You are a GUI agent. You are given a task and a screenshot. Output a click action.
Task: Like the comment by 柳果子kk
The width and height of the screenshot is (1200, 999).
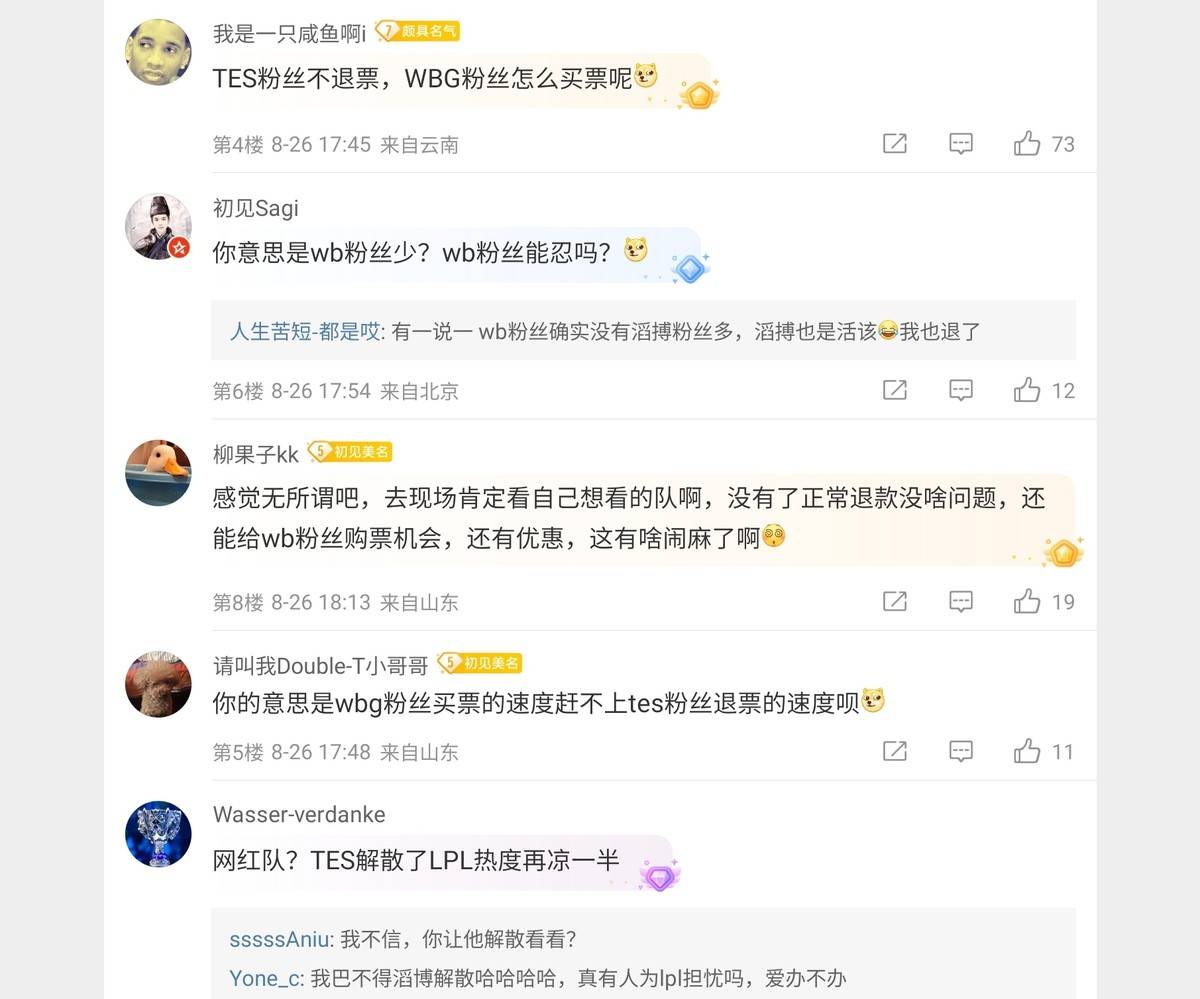tap(1027, 602)
